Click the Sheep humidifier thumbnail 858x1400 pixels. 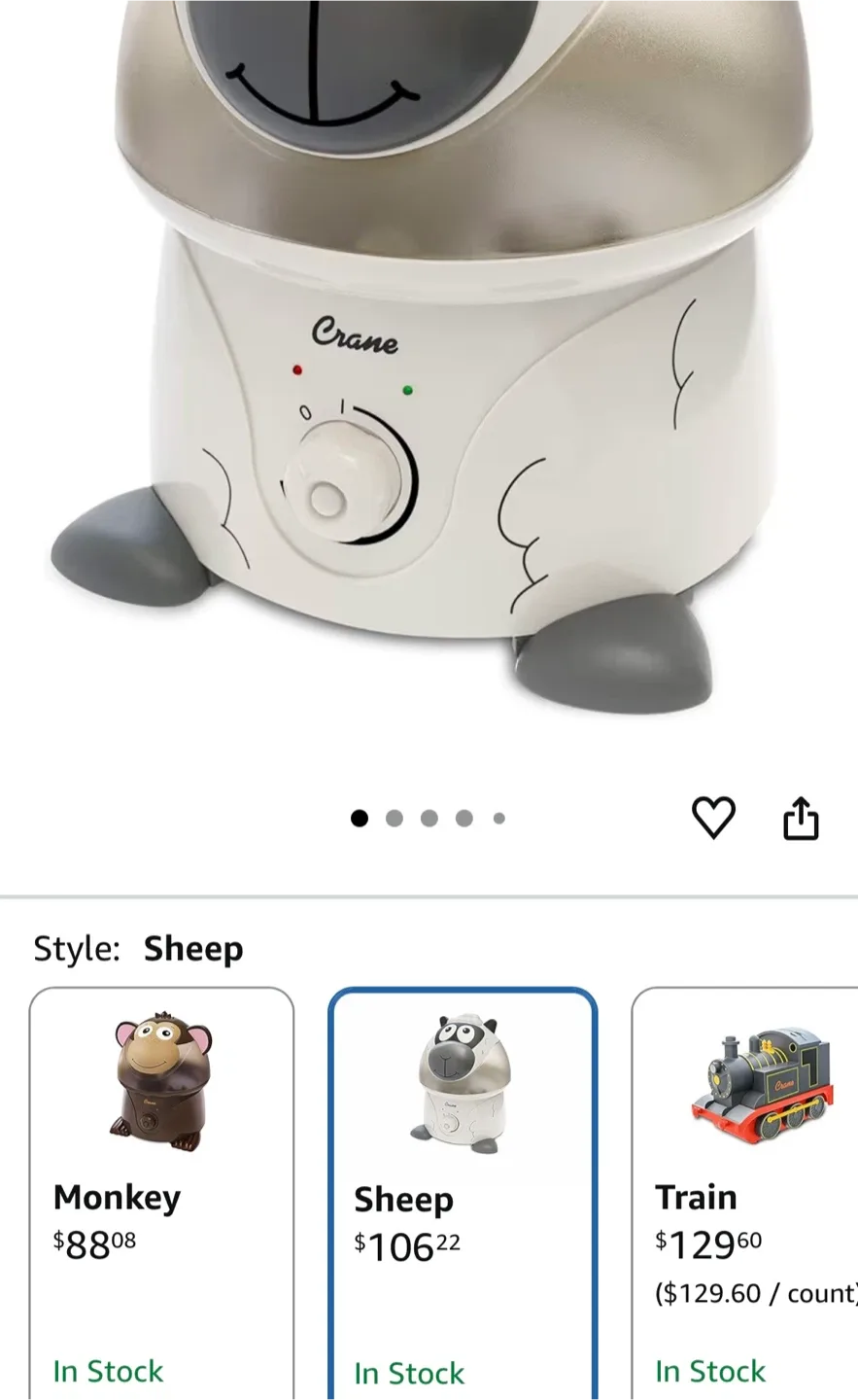point(463,1082)
